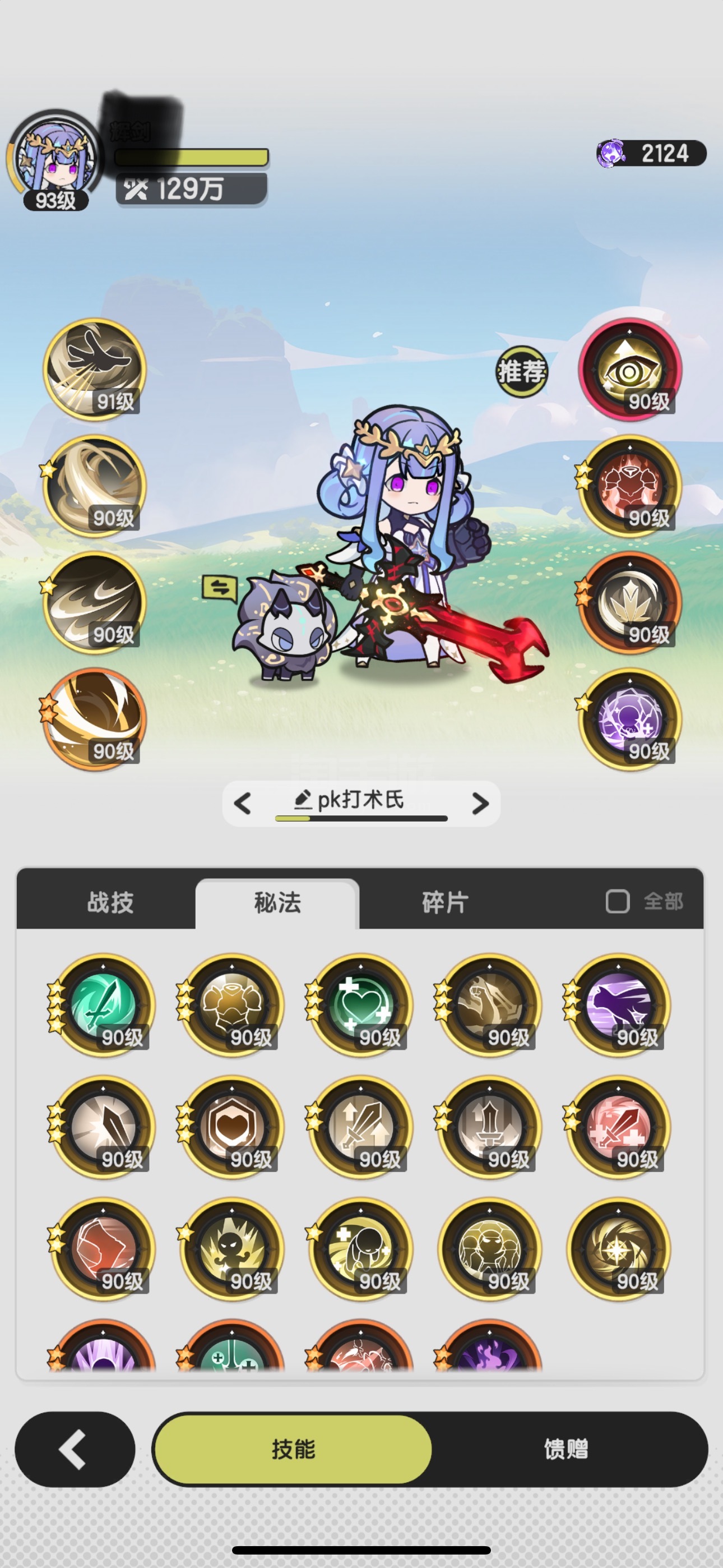
Task: Tap the 推荐 recommend button
Action: (522, 371)
